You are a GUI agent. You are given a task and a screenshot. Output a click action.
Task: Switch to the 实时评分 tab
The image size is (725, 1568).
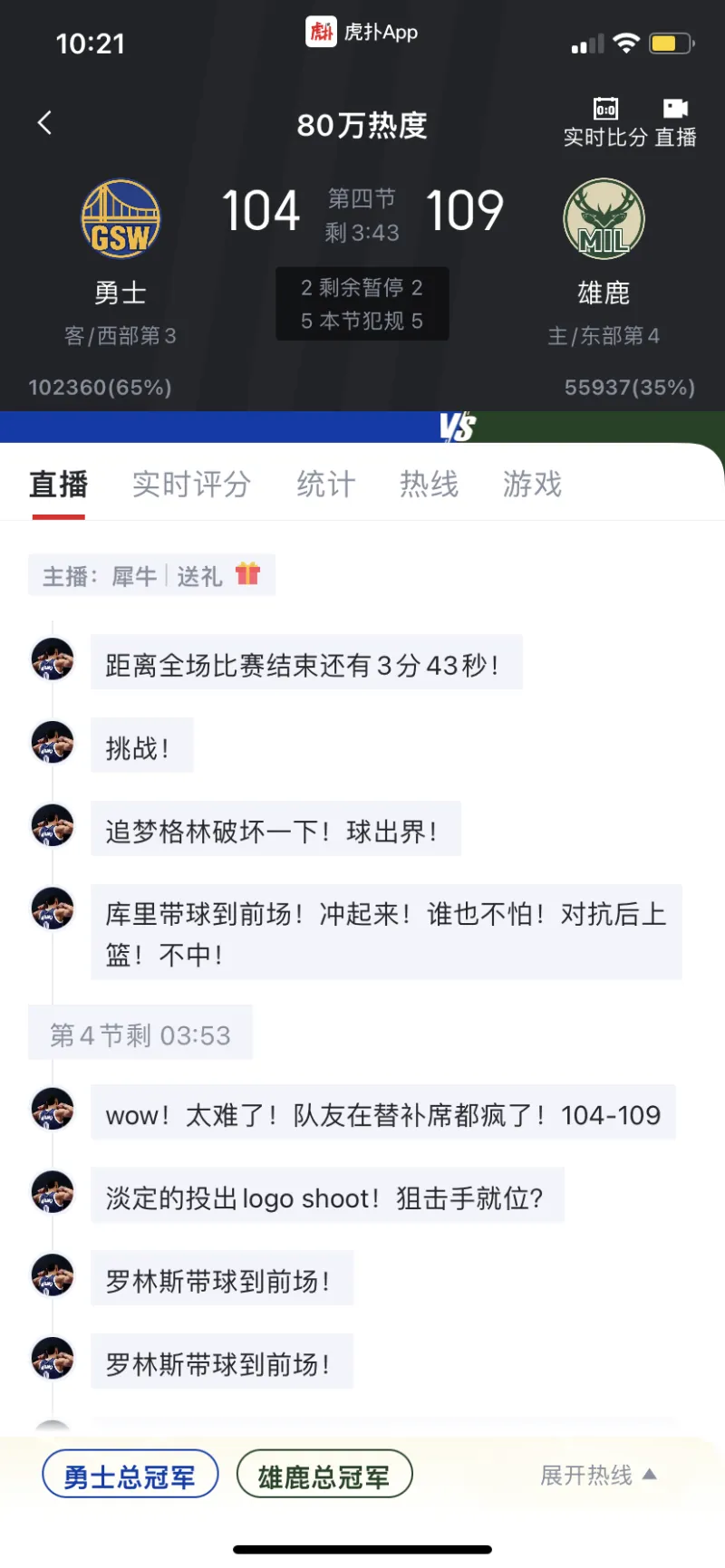click(191, 485)
